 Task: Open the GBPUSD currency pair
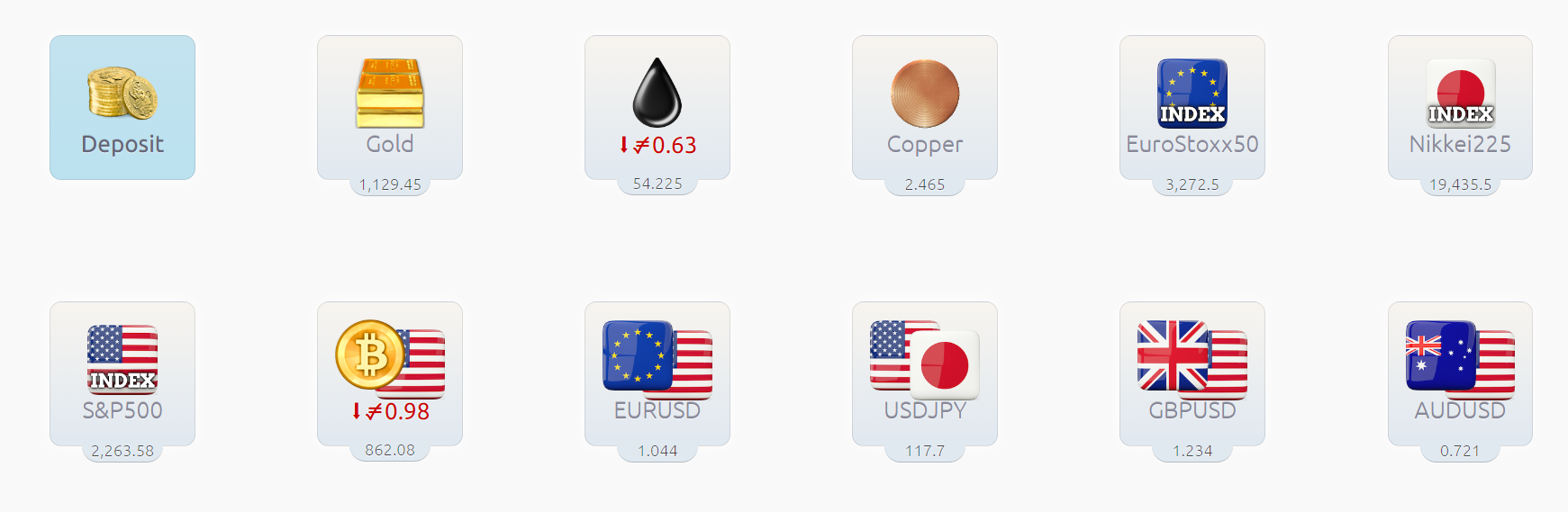[1192, 373]
